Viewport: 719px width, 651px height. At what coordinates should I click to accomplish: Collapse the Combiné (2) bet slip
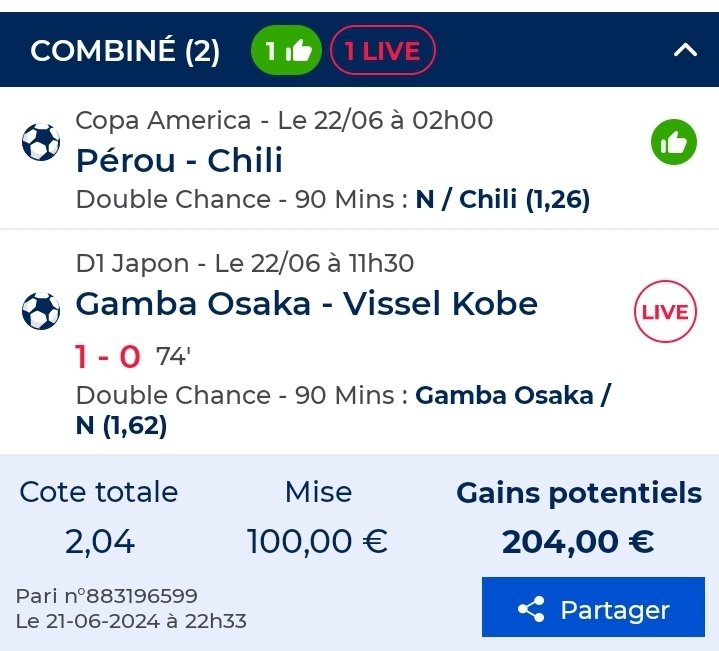pyautogui.click(x=685, y=50)
